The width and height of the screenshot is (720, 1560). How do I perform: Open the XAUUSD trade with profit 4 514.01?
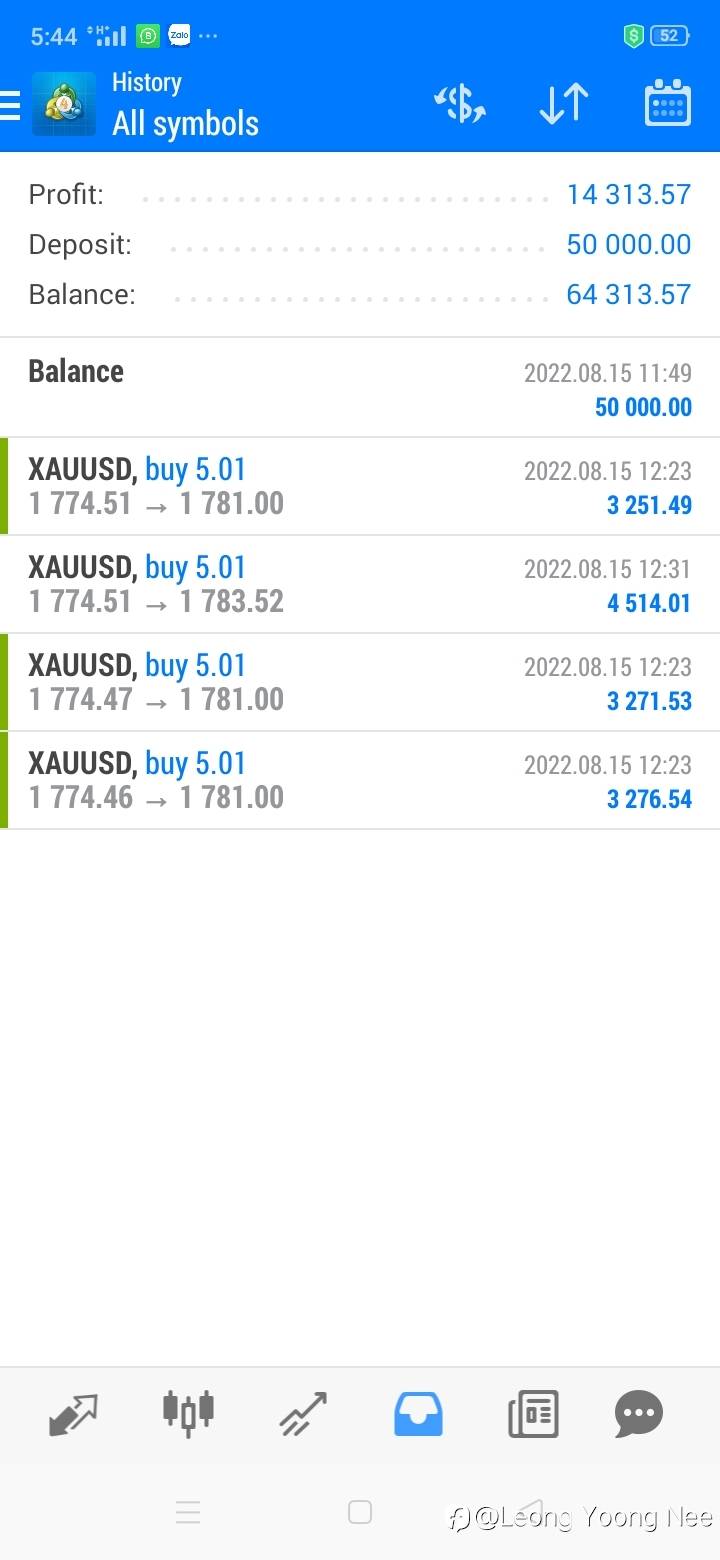click(360, 585)
